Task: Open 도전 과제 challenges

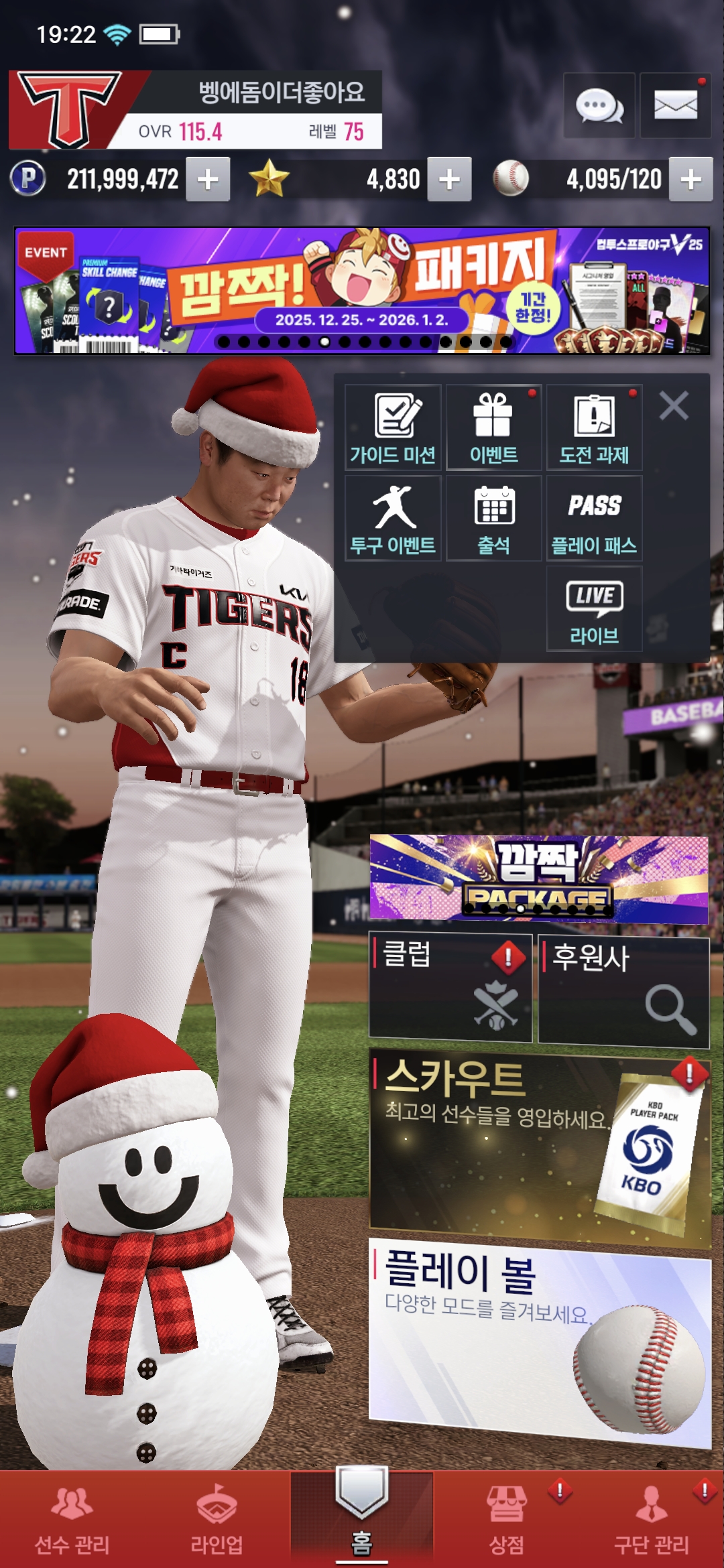Action: [x=594, y=428]
